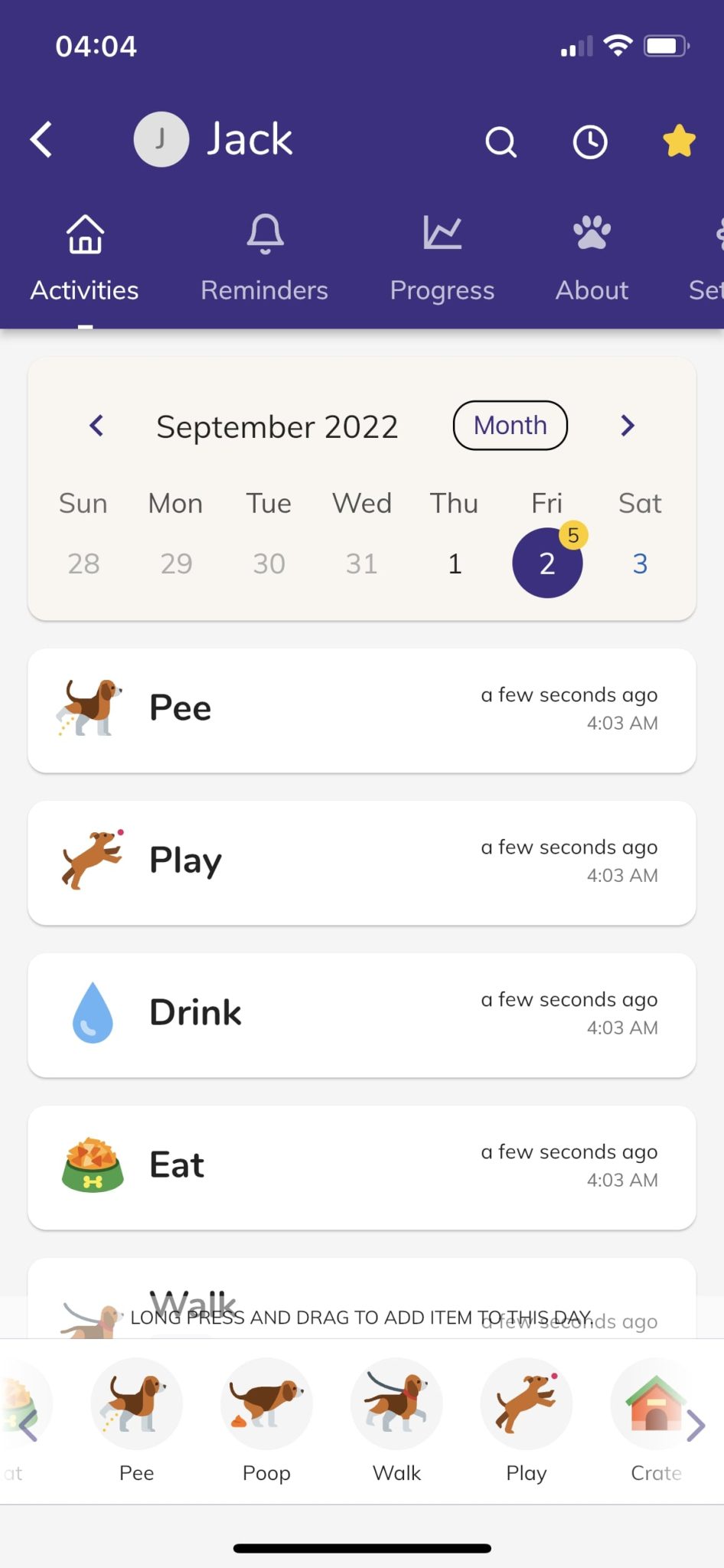
Task: Select Friday the 2nd on the calendar
Action: (546, 563)
